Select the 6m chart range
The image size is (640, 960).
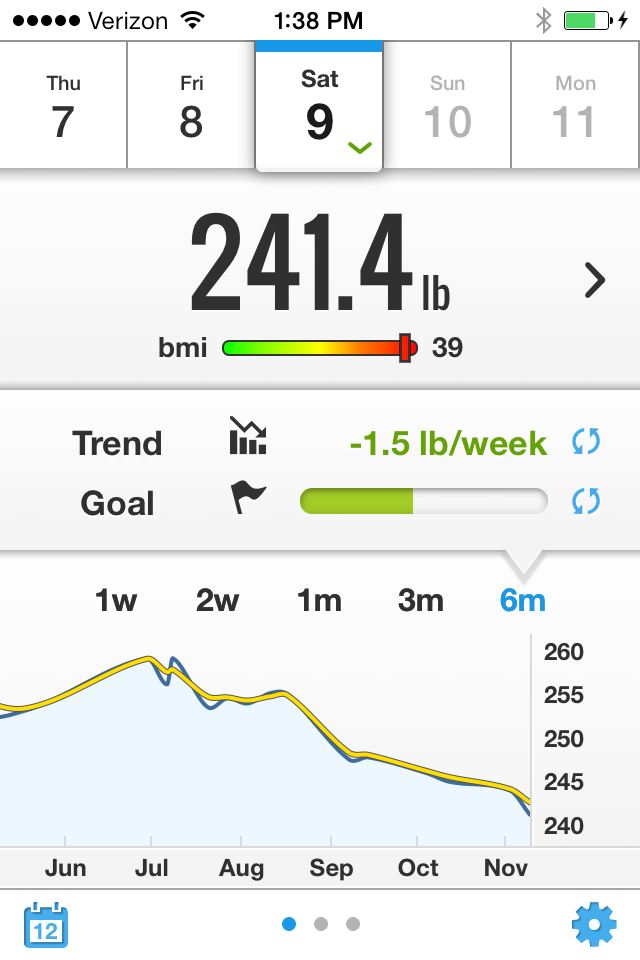523,601
